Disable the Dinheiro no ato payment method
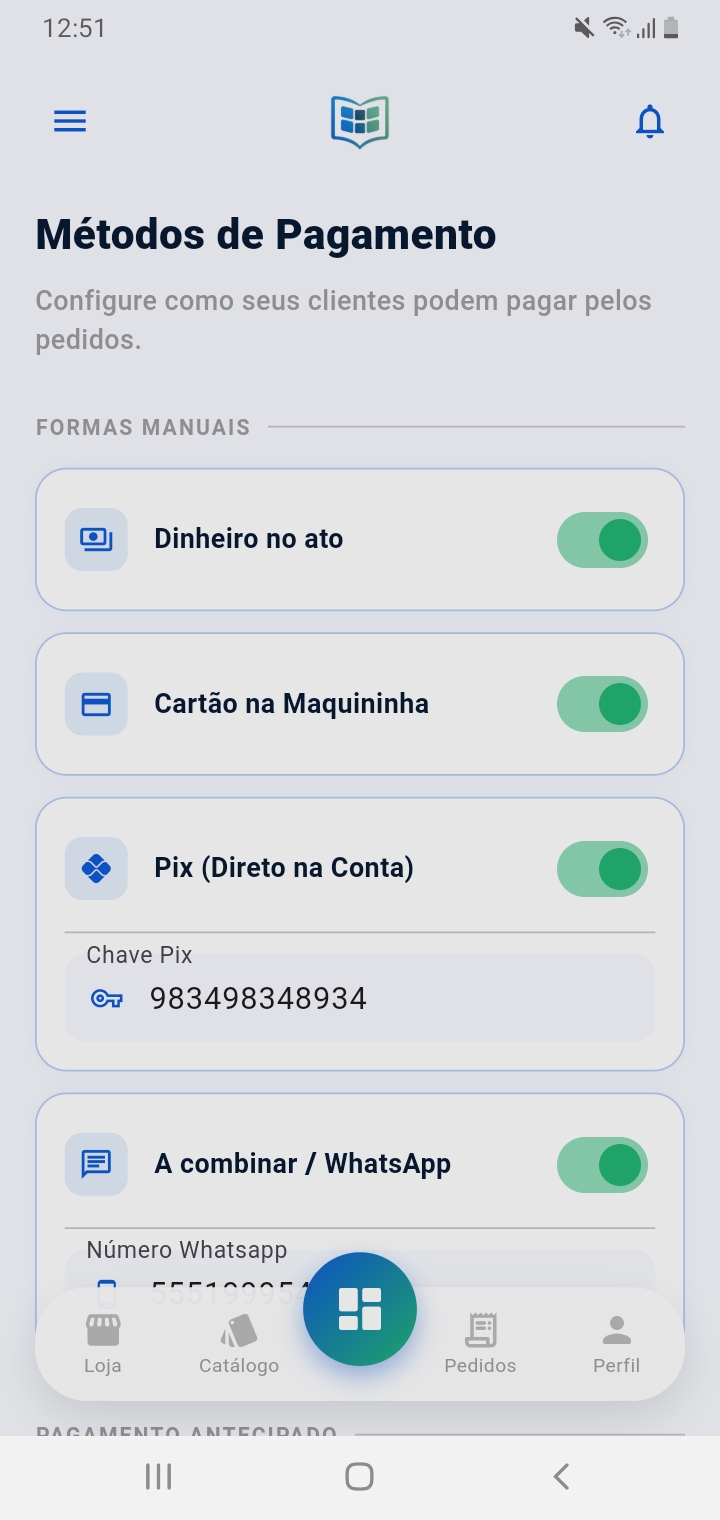 (602, 539)
